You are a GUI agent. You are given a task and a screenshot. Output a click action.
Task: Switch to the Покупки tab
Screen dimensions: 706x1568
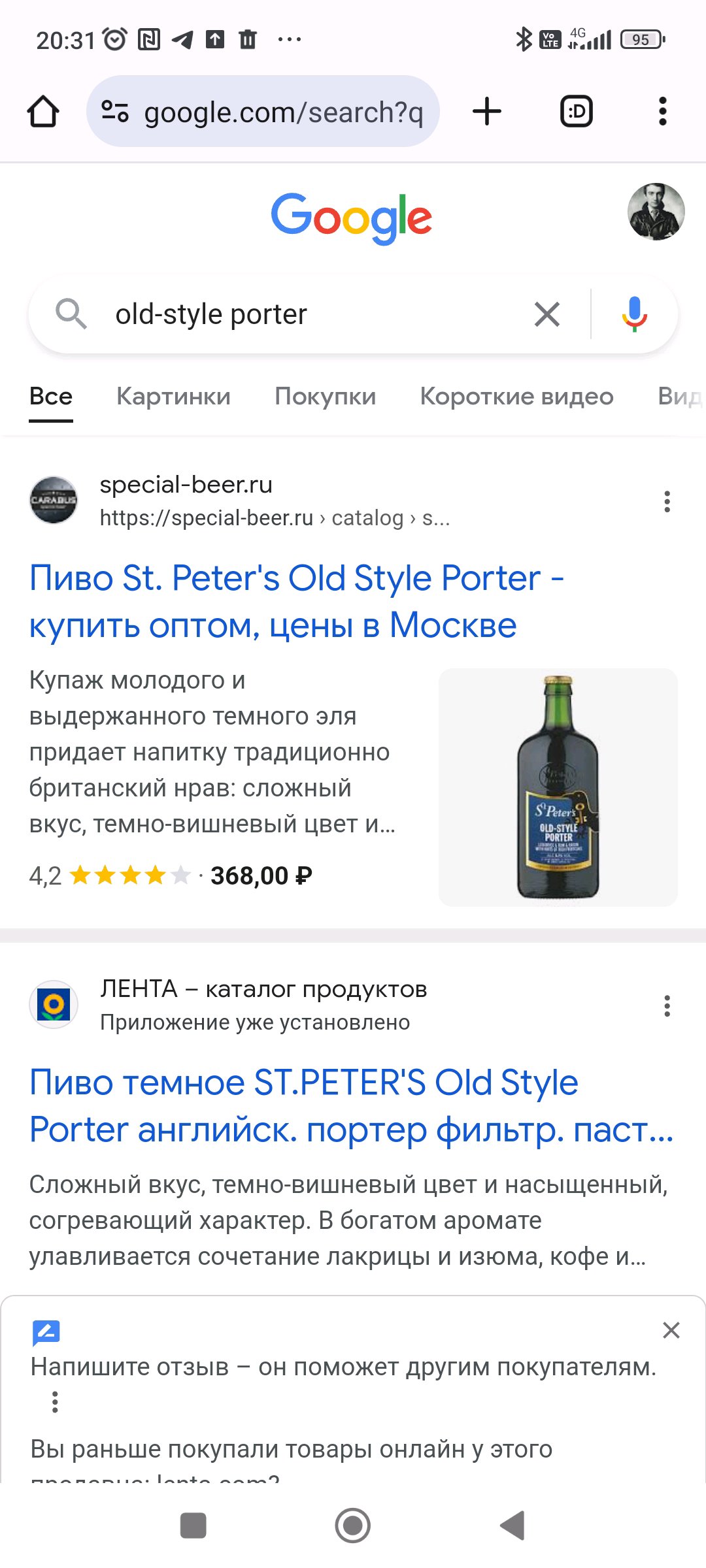pos(325,397)
